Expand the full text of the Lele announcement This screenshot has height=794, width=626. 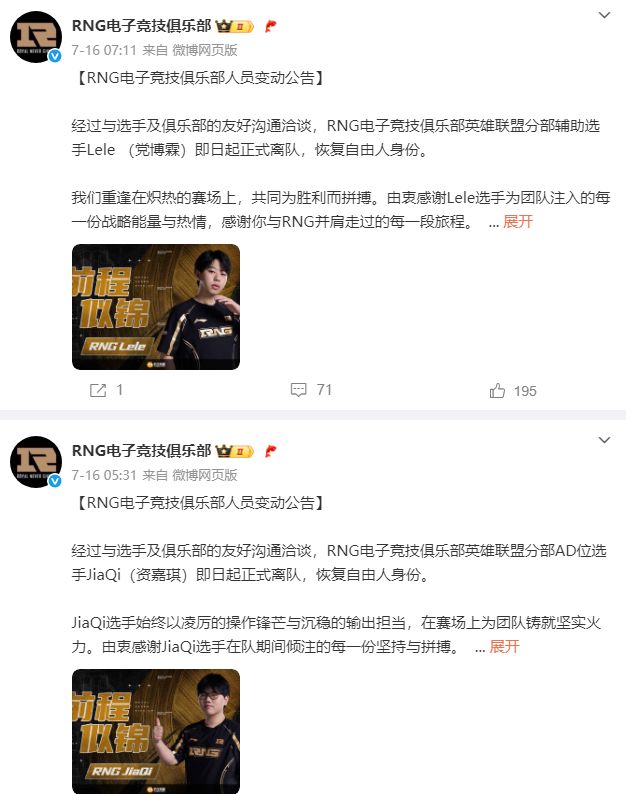[517, 222]
